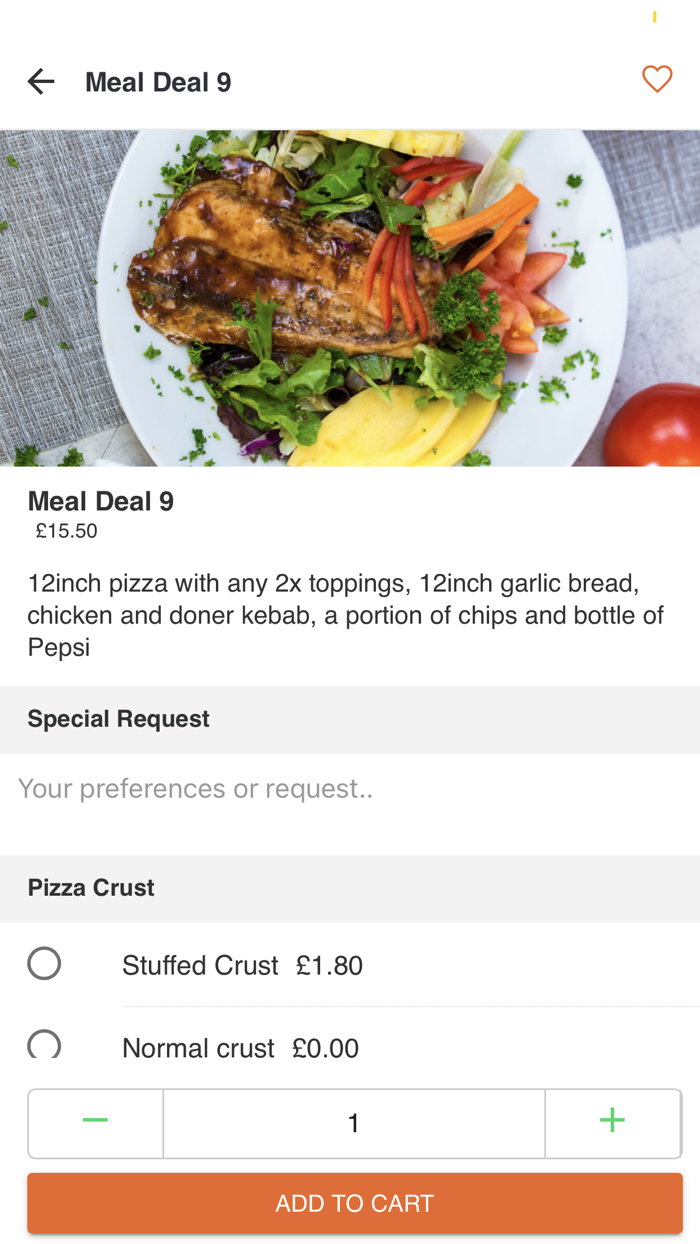This screenshot has height=1244, width=700.
Task: Add Meal Deal 9 to cart
Action: pos(355,1203)
